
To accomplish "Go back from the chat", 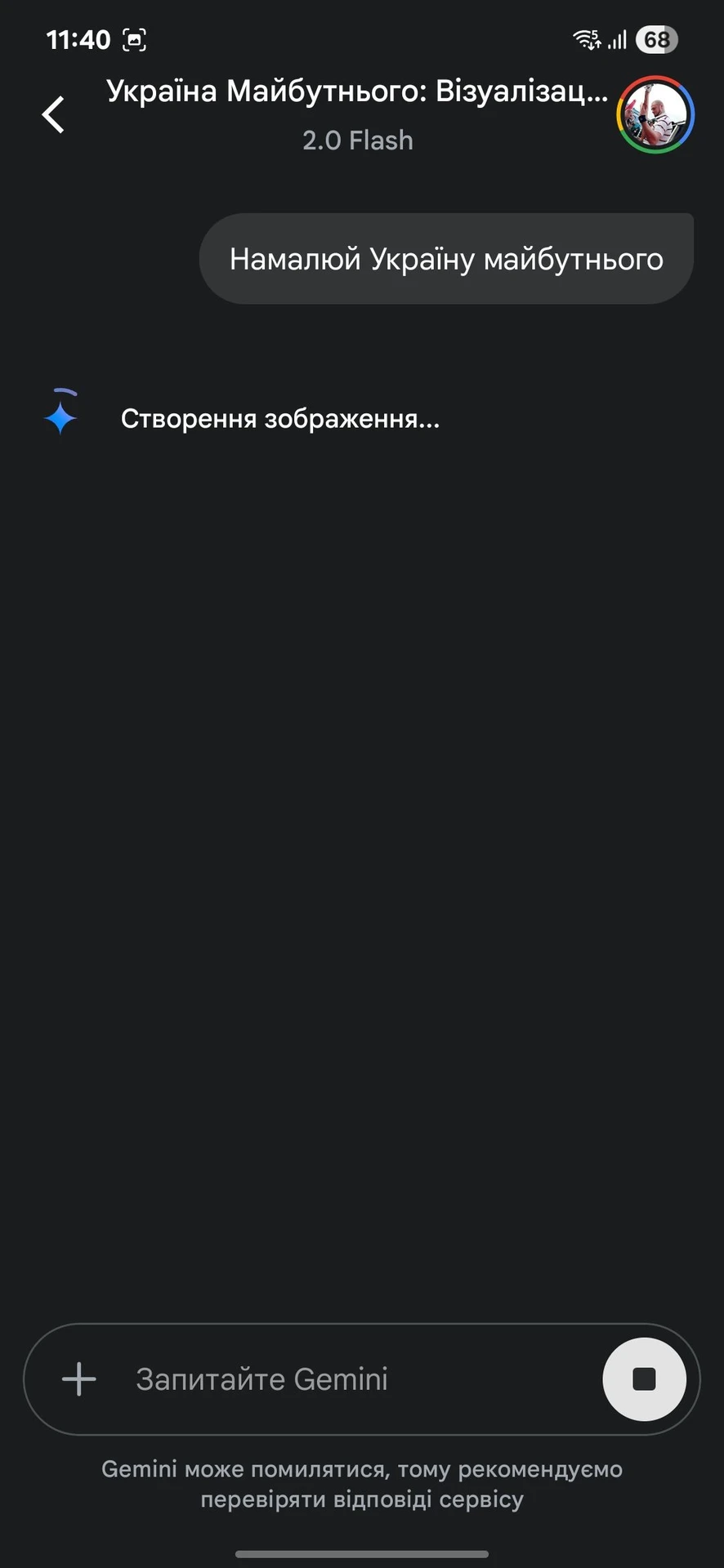I will 54,114.
